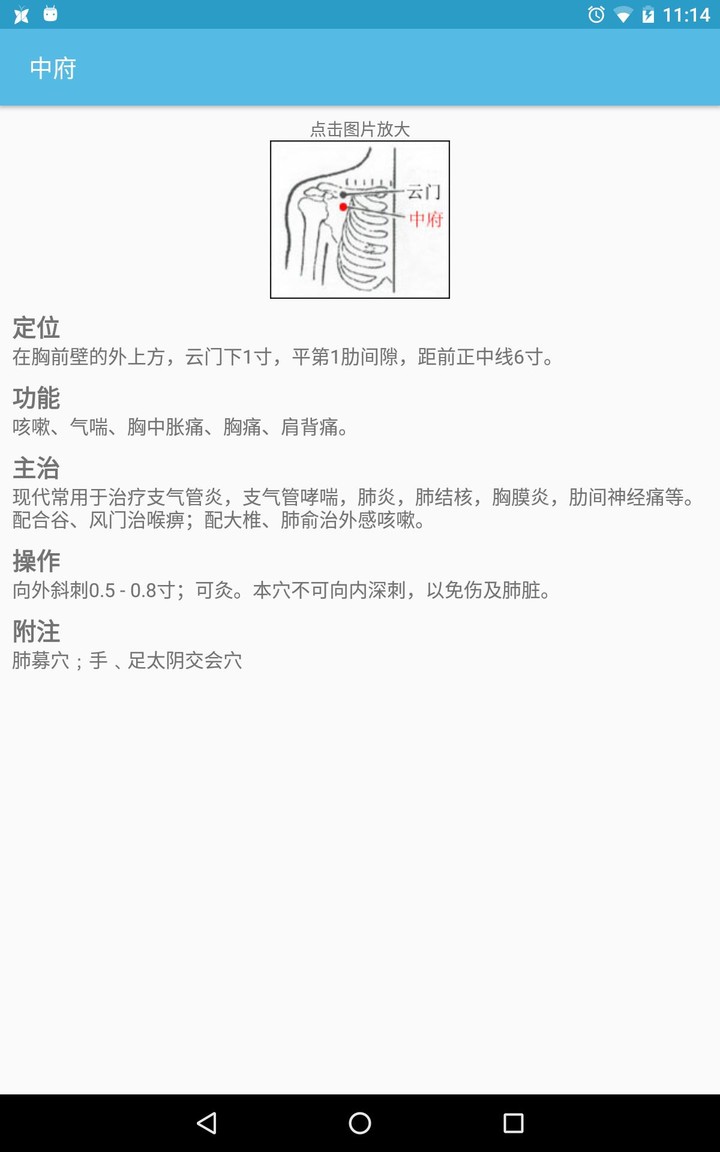Go back using the system back button
Screen dimensions: 720x1152
click(207, 1123)
